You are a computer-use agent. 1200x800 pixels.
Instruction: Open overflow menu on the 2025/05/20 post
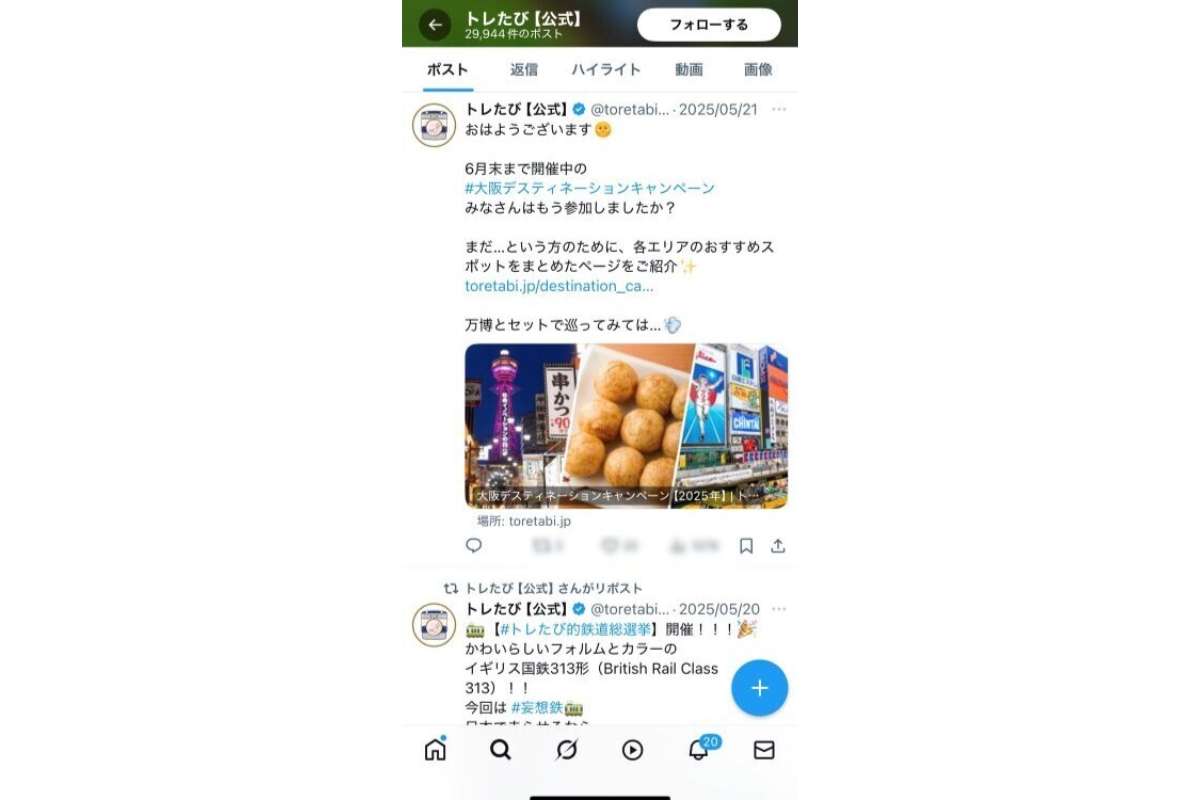(x=779, y=609)
